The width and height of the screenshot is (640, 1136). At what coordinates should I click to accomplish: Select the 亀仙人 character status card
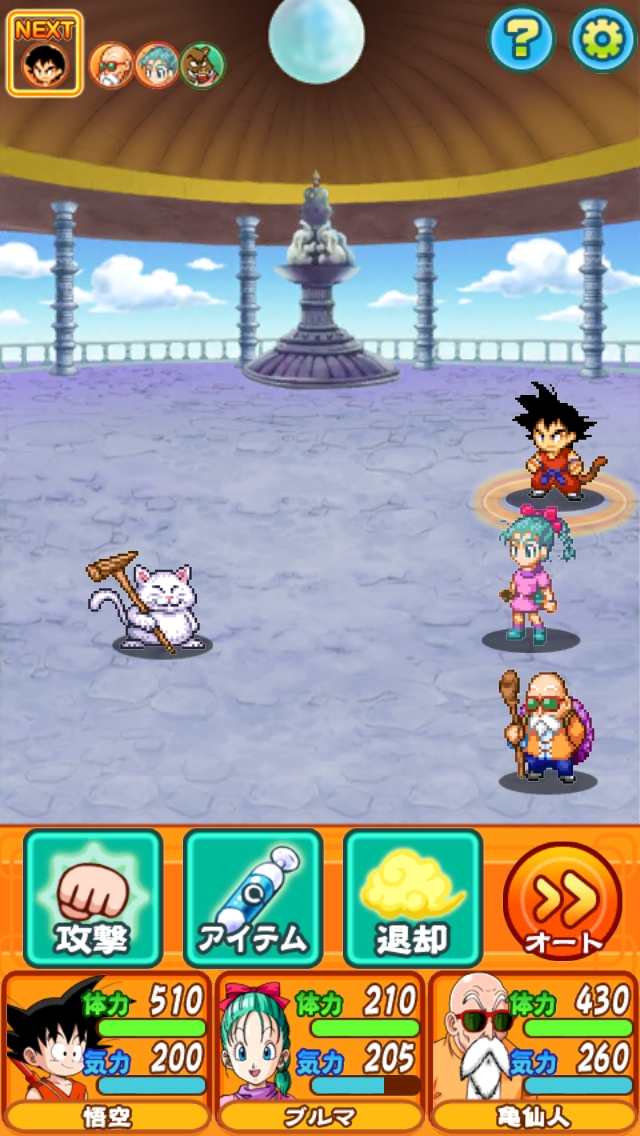[x=533, y=1051]
